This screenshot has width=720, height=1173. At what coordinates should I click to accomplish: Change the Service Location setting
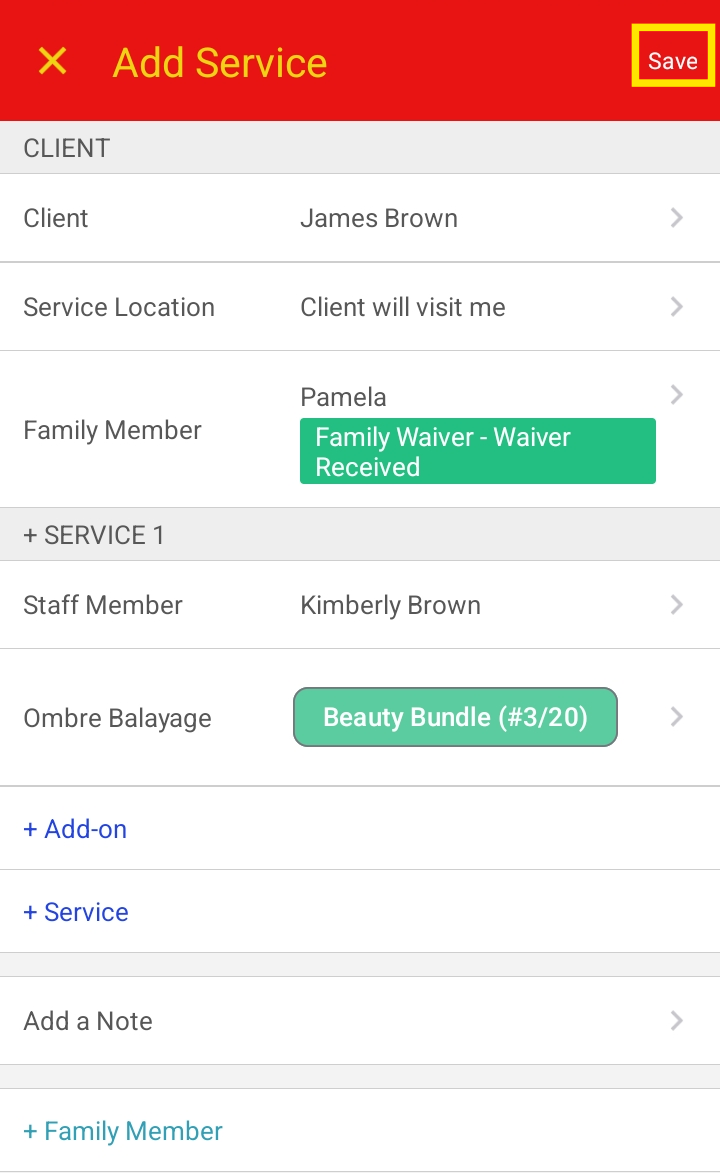coord(360,307)
